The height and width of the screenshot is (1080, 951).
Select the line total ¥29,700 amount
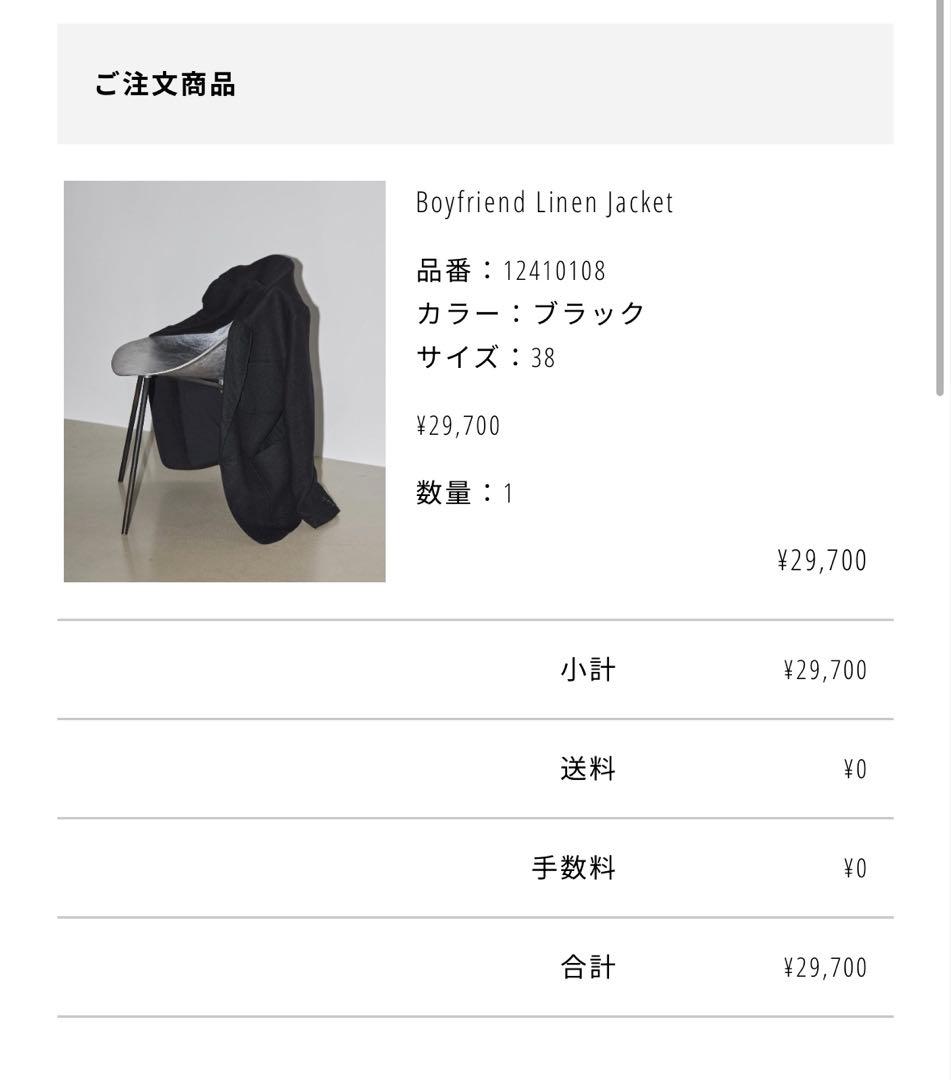pos(820,559)
